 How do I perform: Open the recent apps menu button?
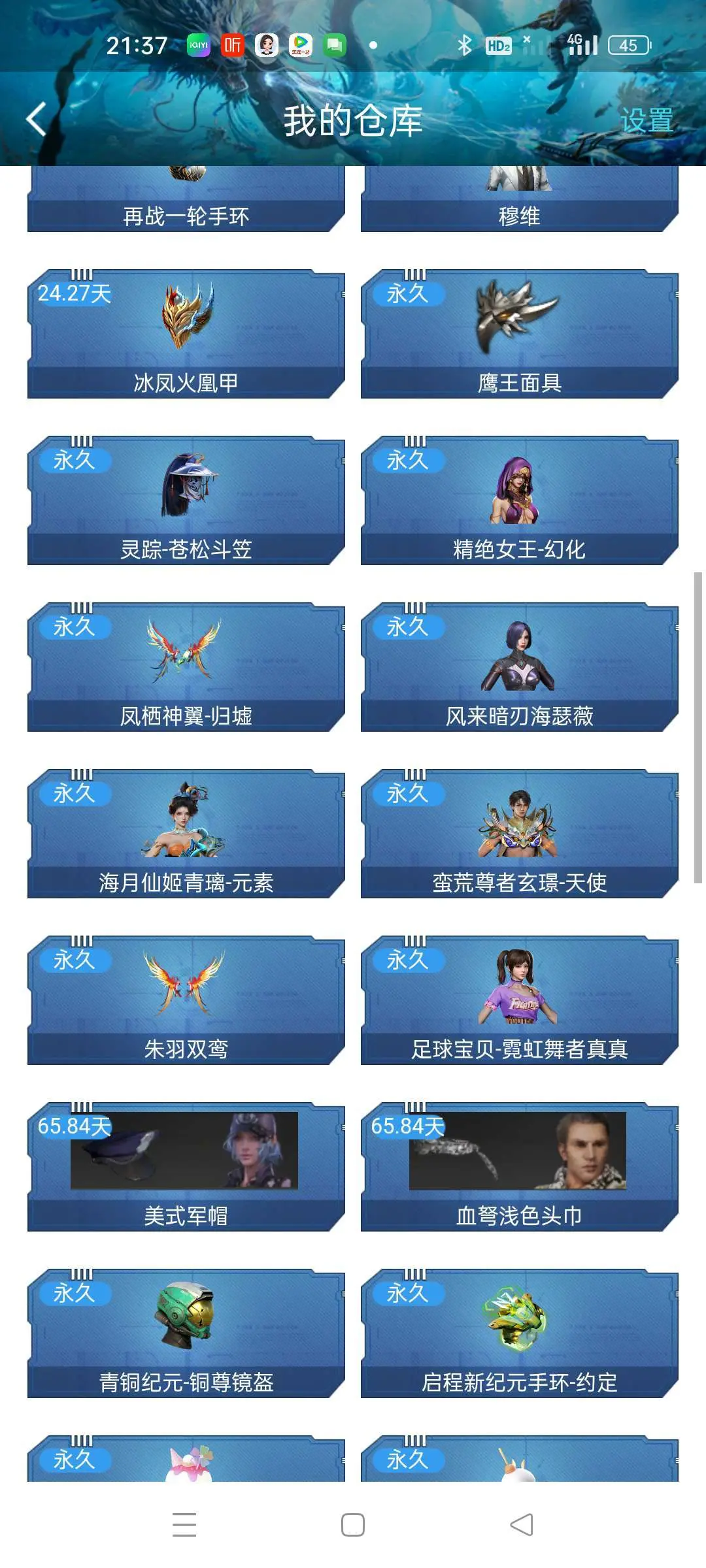pos(184,1525)
